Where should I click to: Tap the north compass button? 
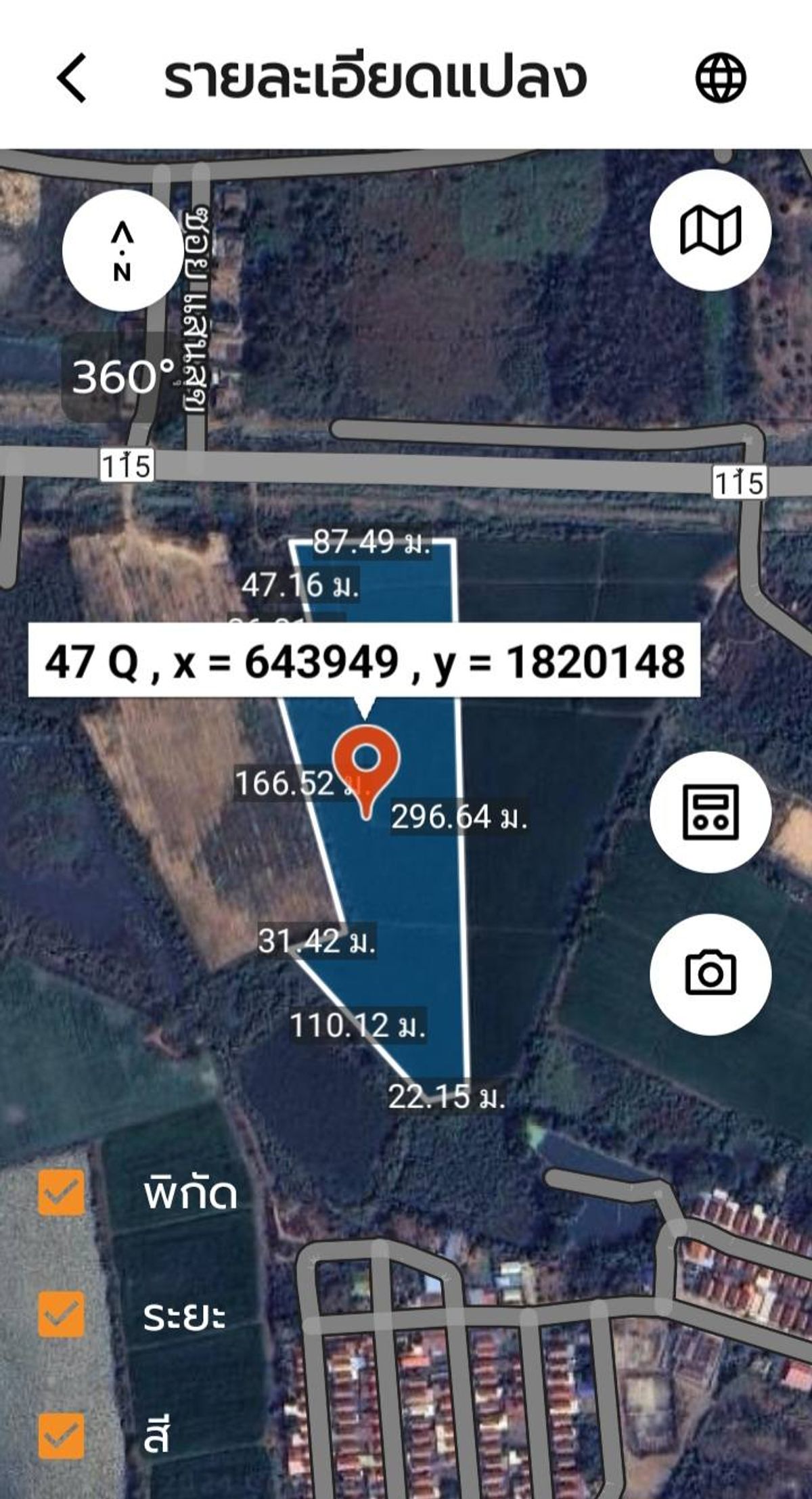click(x=122, y=250)
